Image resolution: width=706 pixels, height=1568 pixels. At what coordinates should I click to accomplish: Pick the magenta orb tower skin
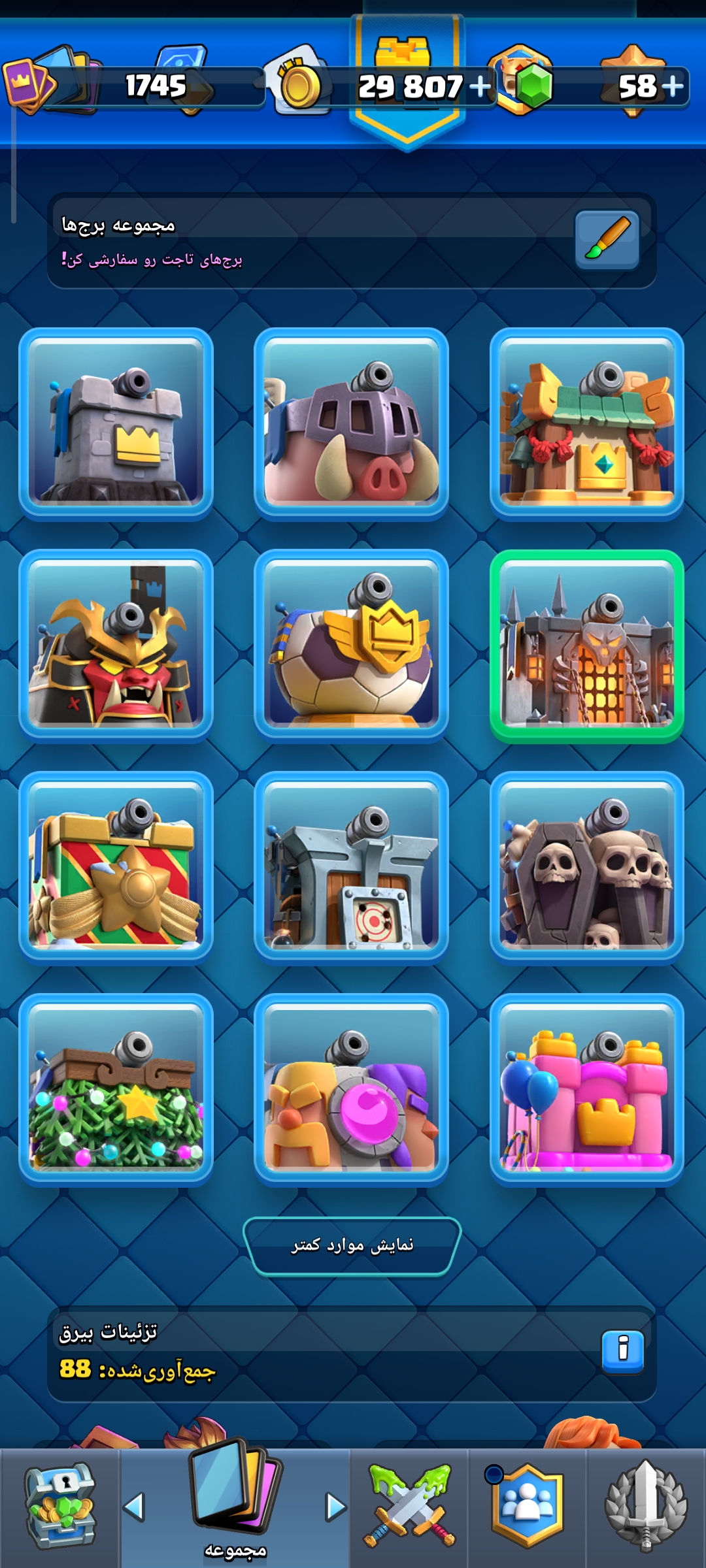coord(351,1090)
